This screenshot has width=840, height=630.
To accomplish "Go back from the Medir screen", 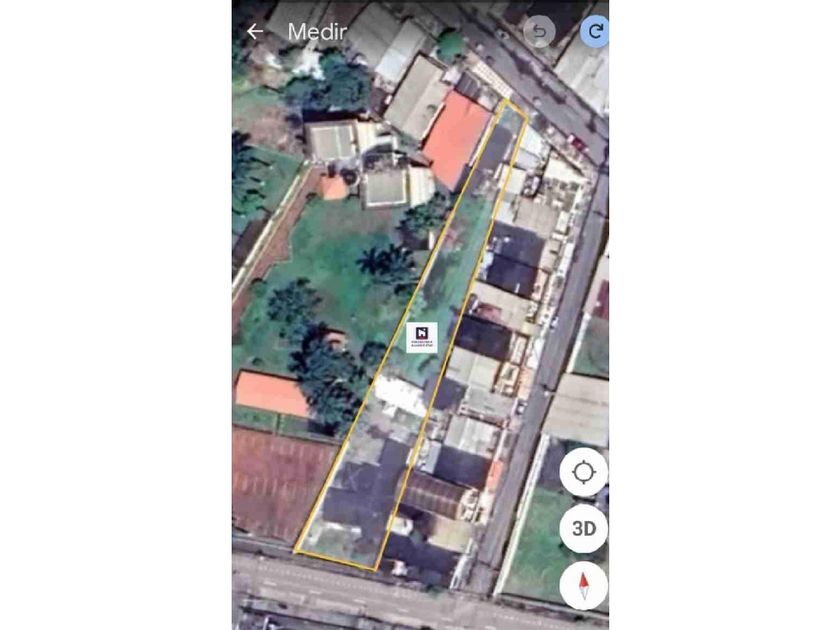I will (x=255, y=31).
